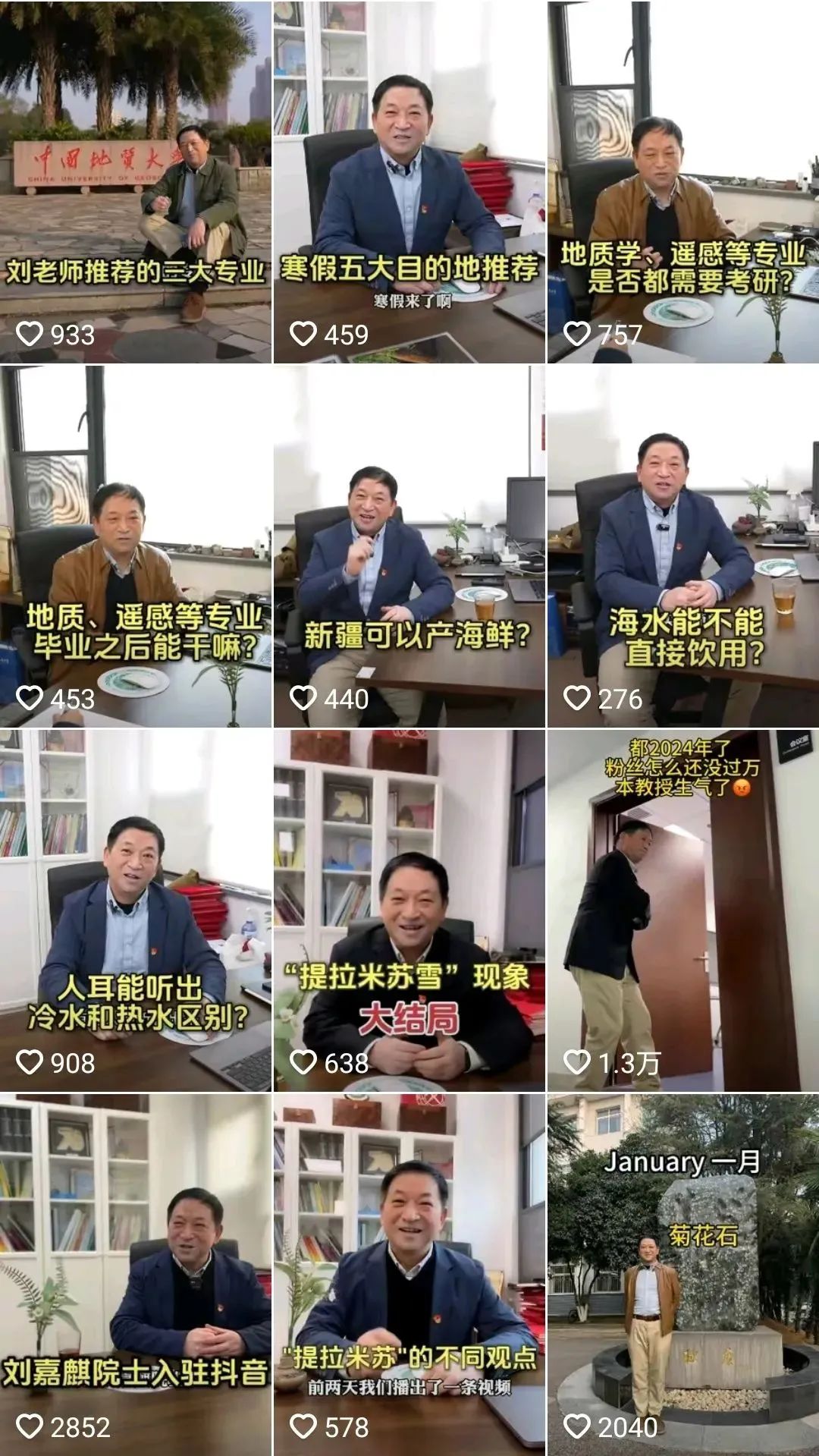Open the video with 1.3万 likes
This screenshot has width=819, height=1456.
683,910
